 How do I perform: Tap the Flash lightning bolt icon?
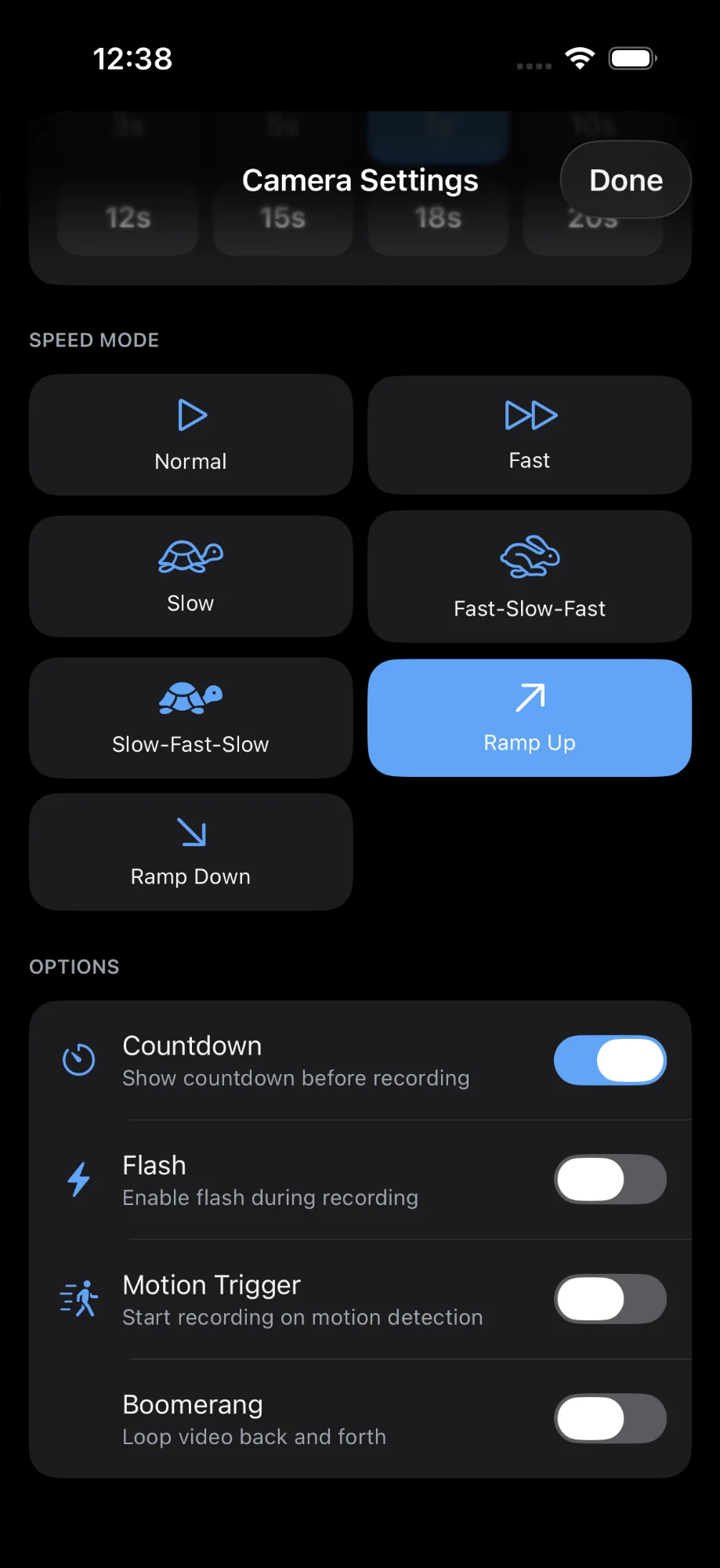[78, 1179]
